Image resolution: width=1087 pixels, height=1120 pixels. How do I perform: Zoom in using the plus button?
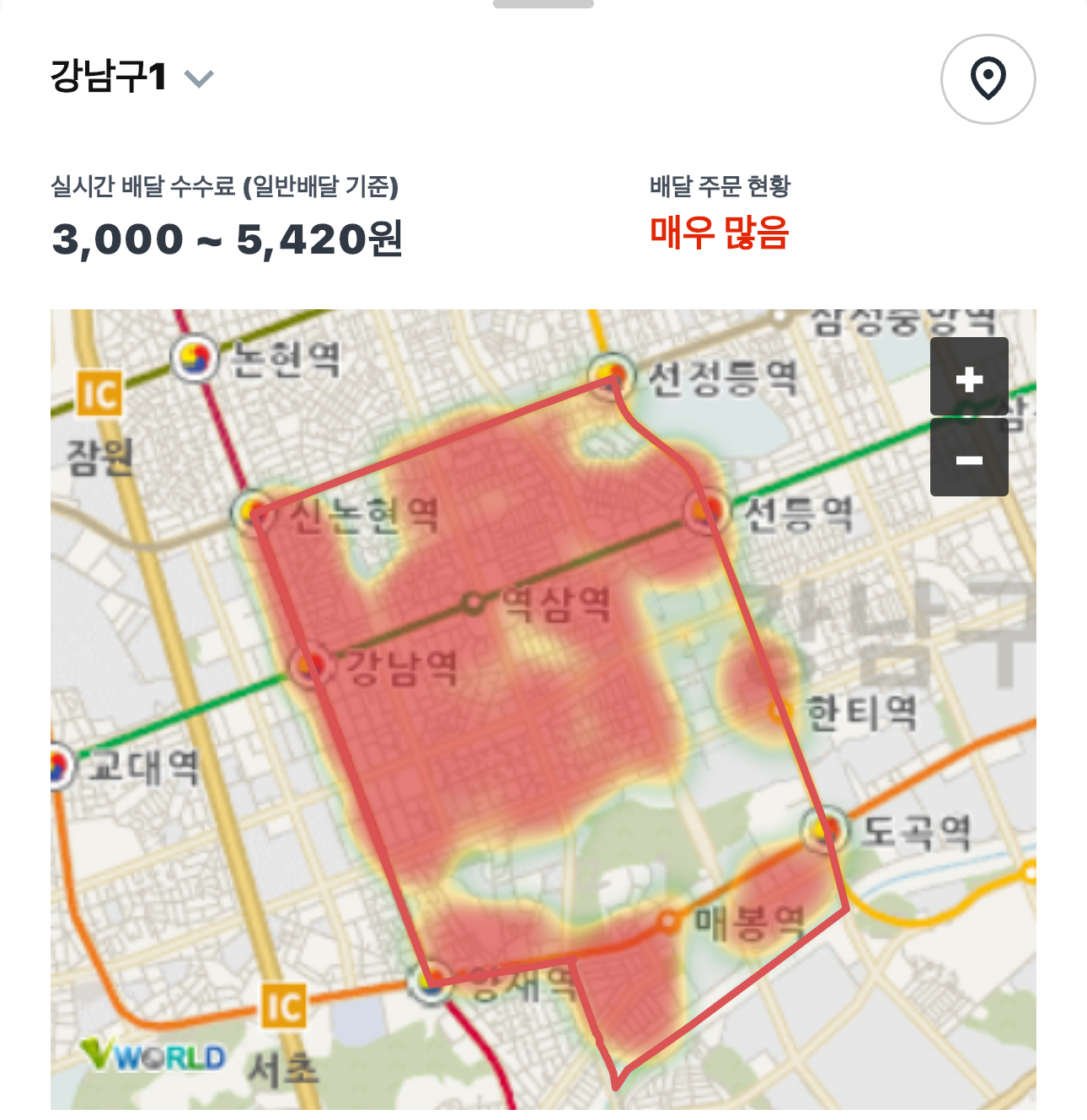click(x=969, y=379)
